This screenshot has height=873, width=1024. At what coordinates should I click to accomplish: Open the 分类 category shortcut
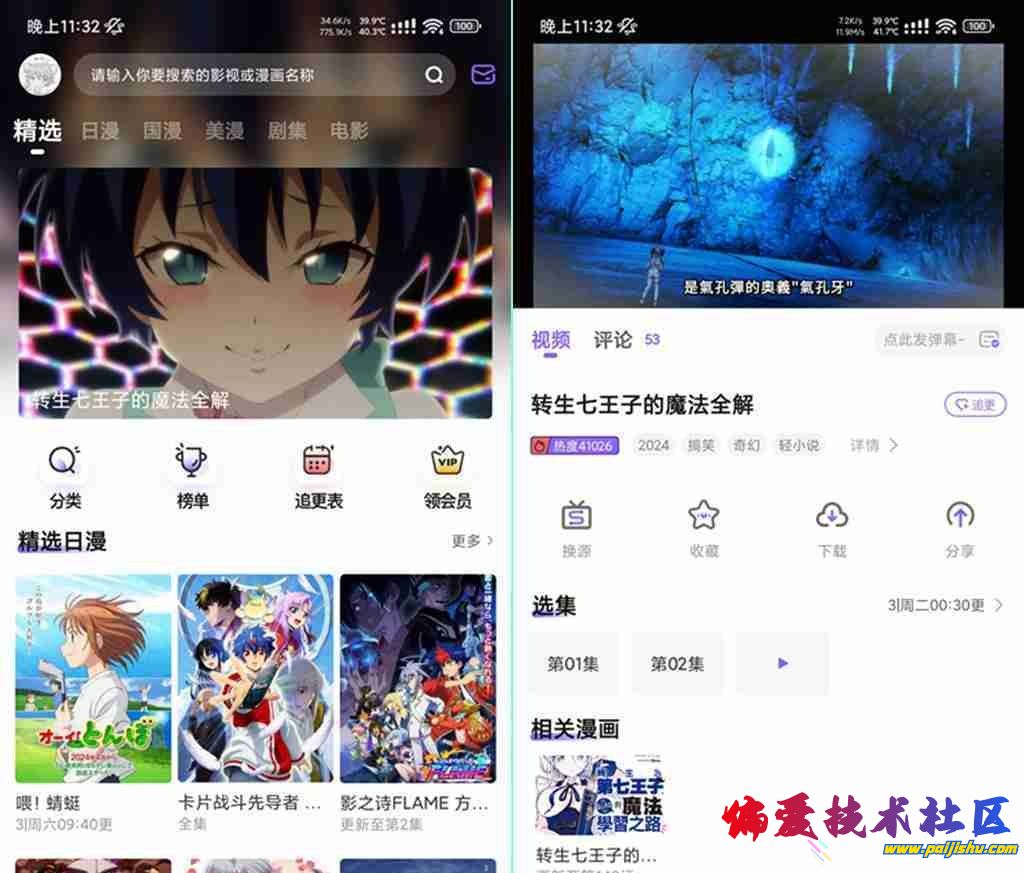65,477
